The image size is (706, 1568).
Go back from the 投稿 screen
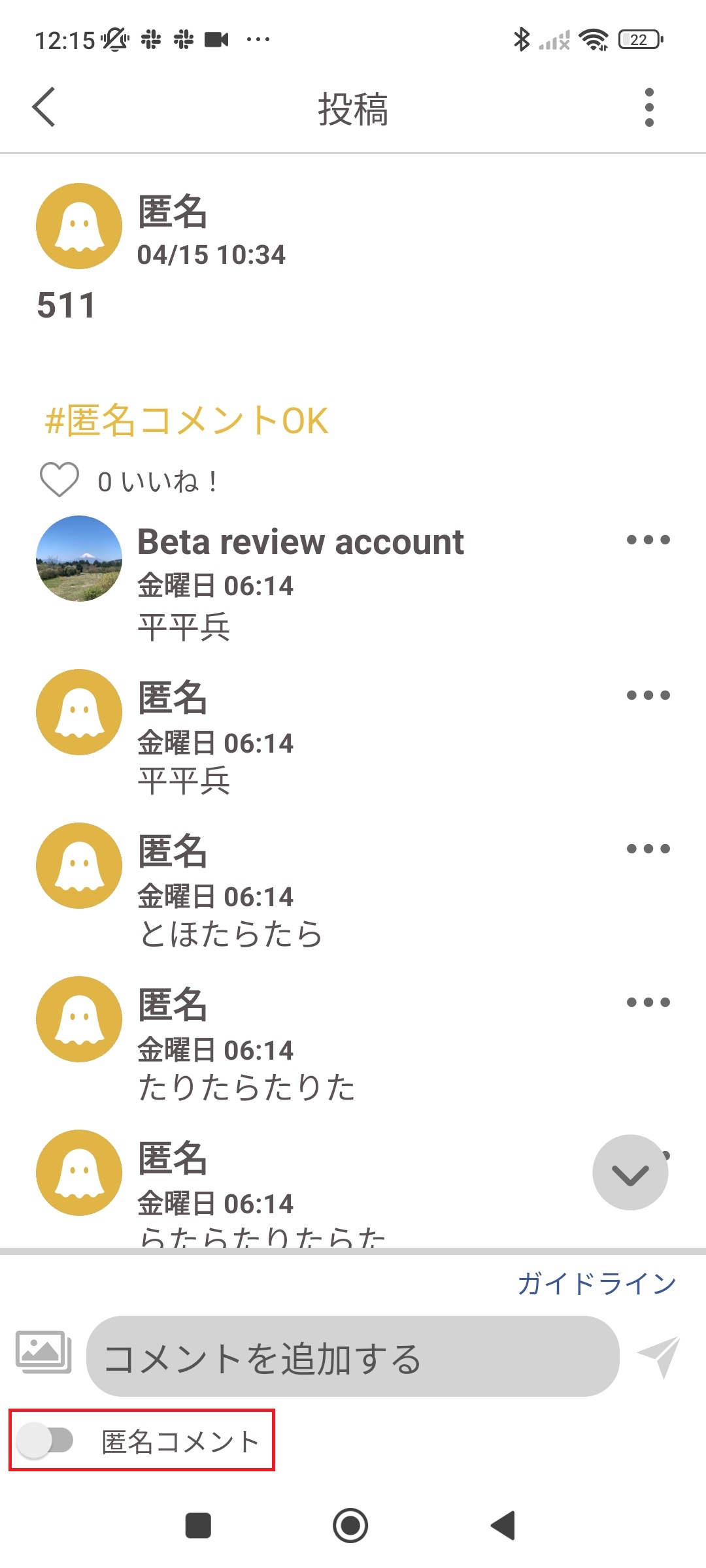pos(44,107)
